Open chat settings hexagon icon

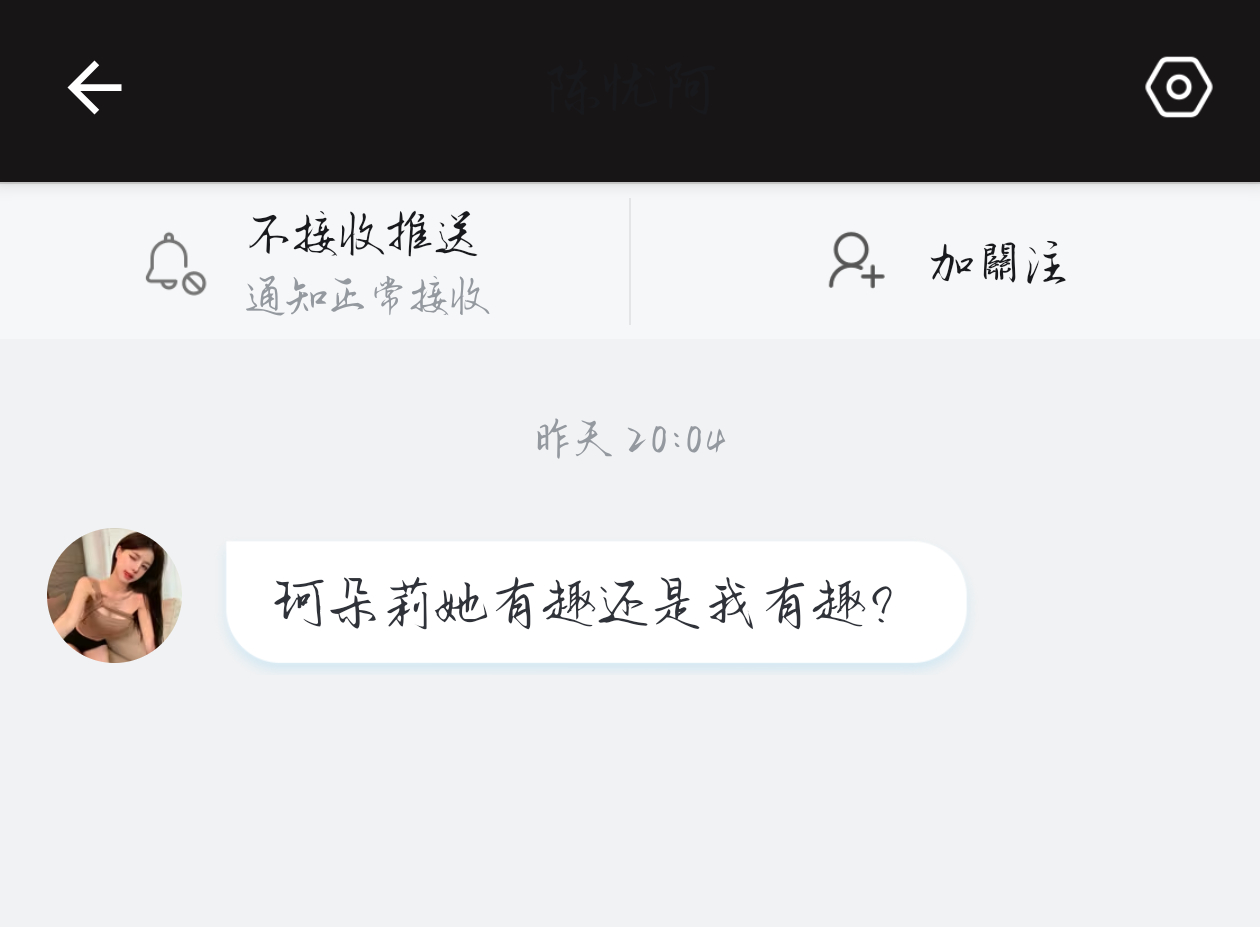pos(1178,88)
